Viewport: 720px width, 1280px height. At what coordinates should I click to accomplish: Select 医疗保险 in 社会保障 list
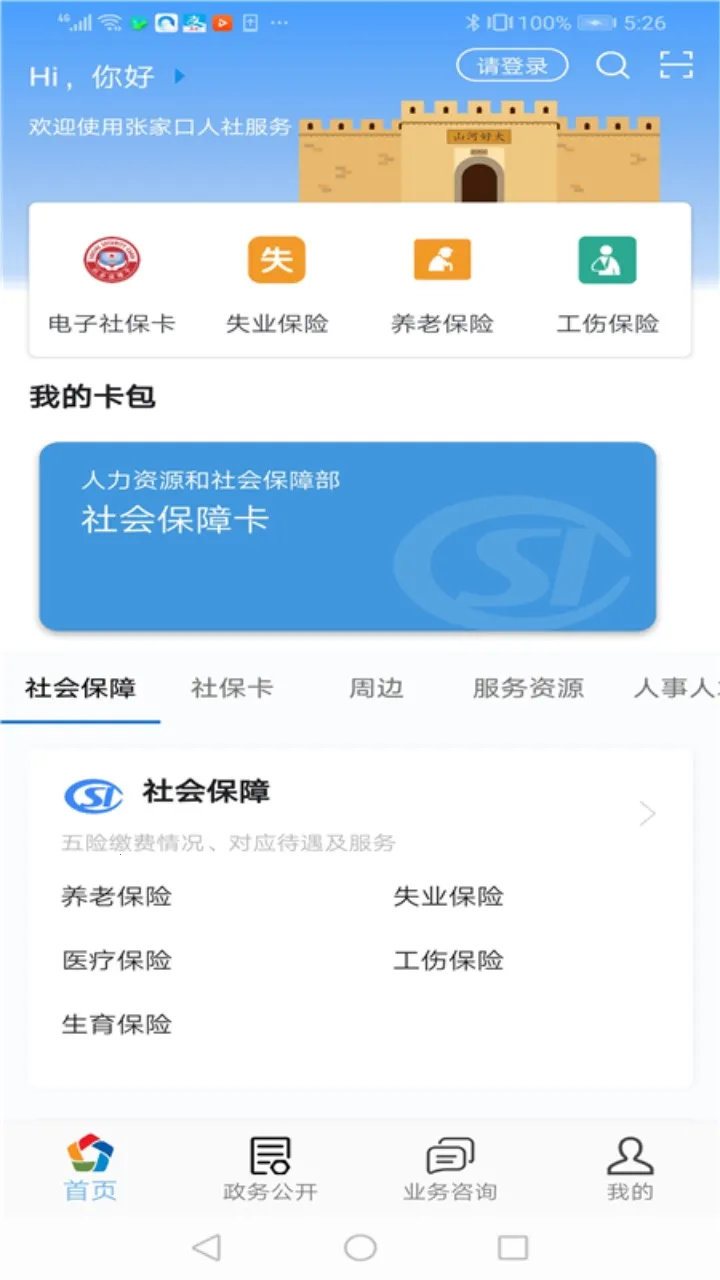click(117, 960)
